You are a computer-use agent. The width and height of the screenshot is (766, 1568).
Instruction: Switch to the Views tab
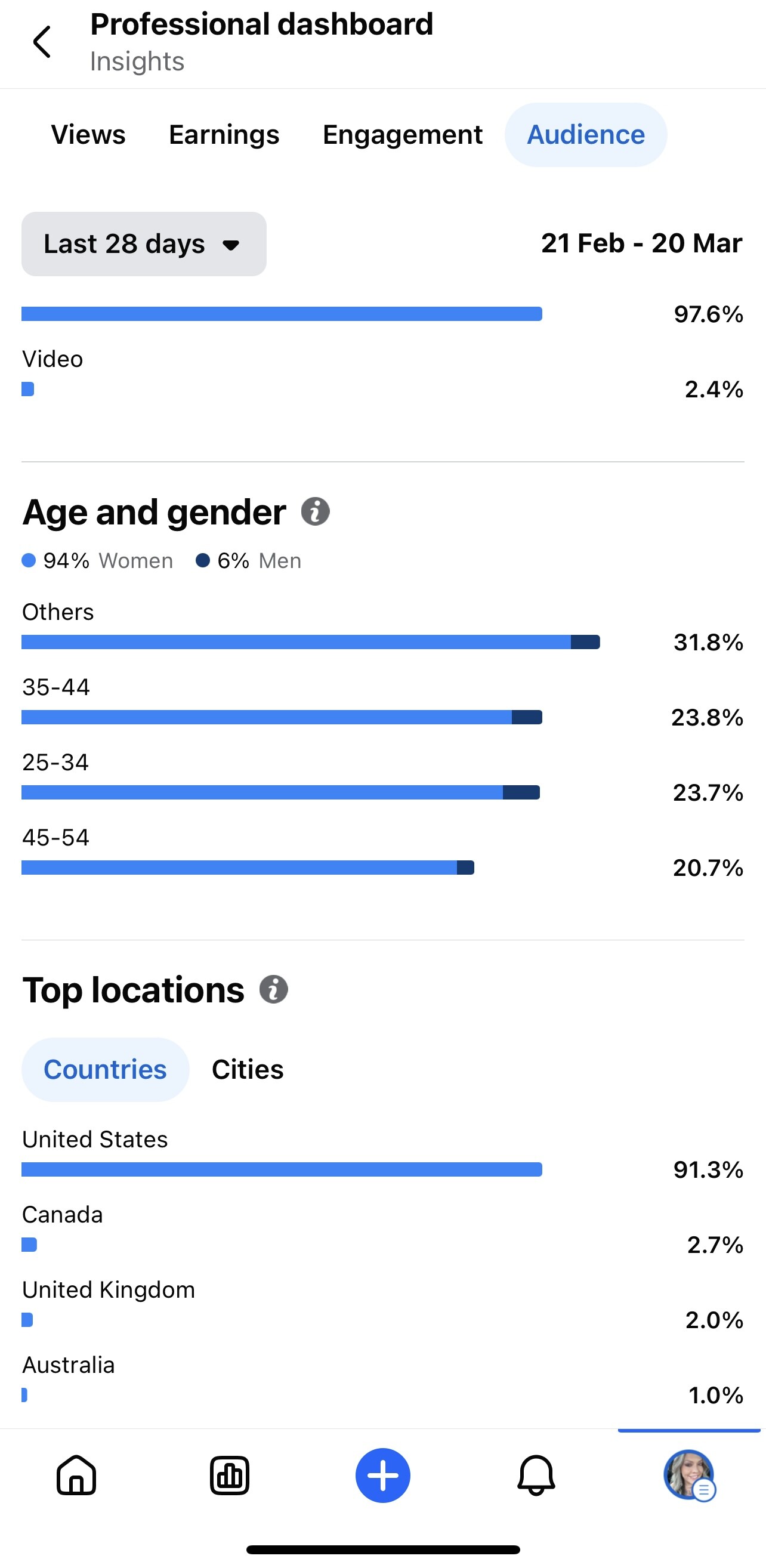(88, 134)
